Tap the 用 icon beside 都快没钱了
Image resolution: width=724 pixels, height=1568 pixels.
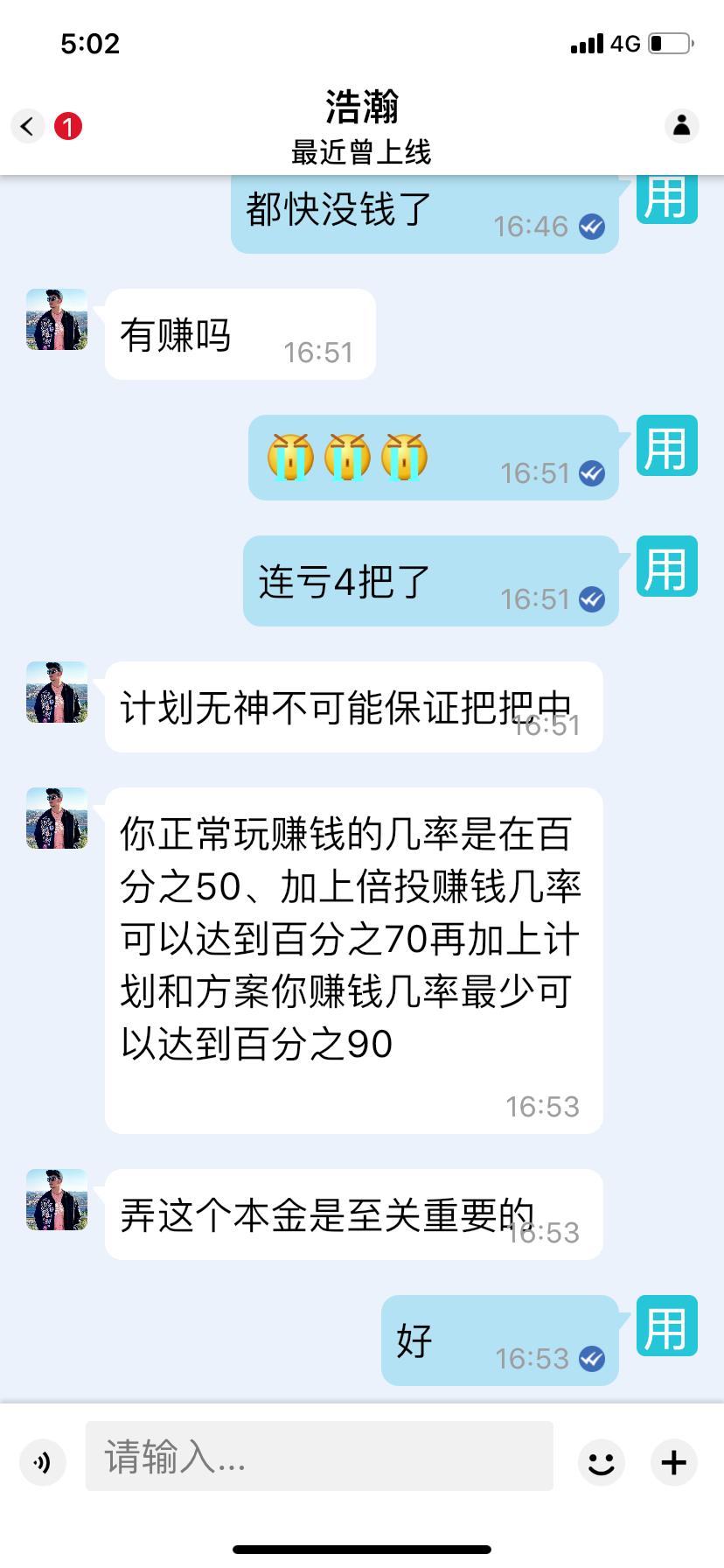pos(665,199)
